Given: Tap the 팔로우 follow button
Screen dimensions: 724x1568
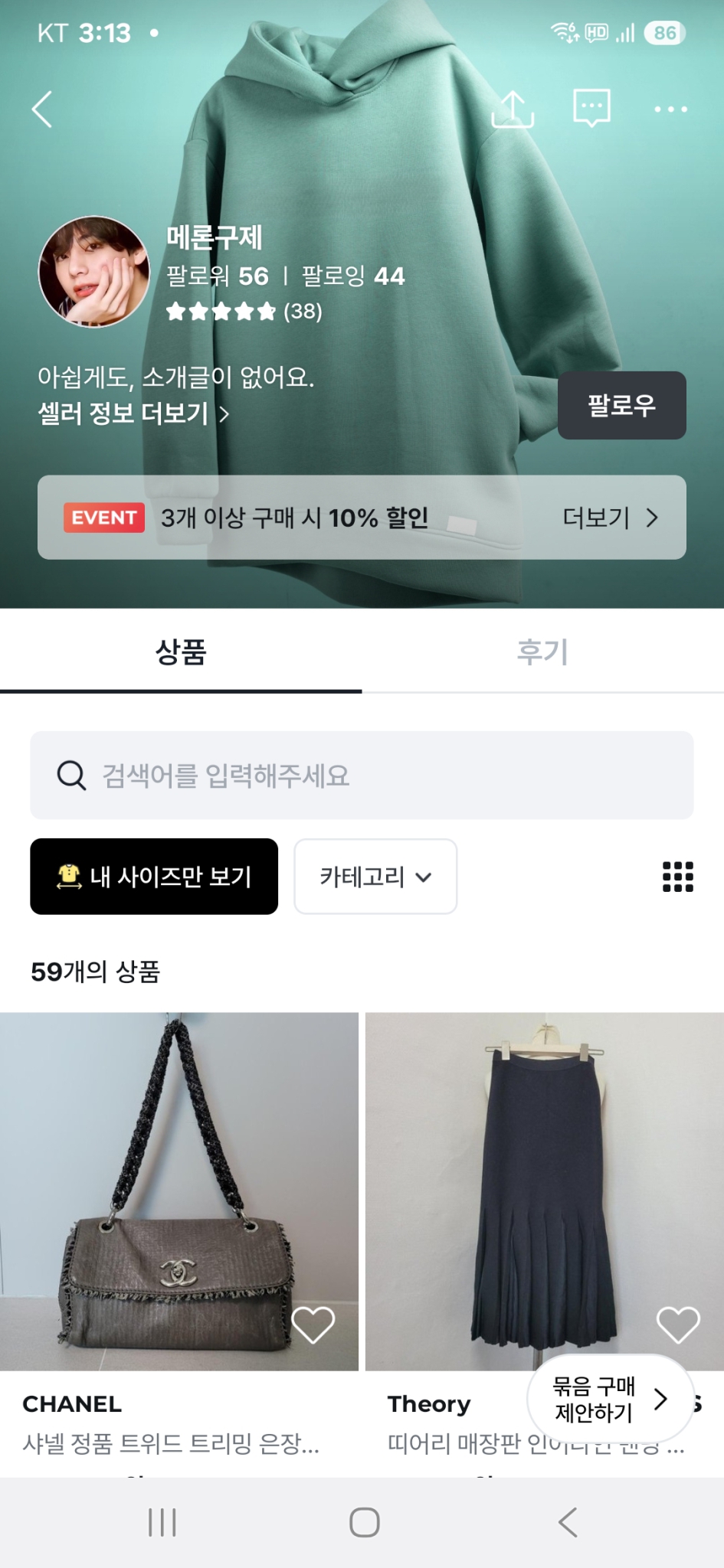Looking at the screenshot, I should [x=621, y=407].
